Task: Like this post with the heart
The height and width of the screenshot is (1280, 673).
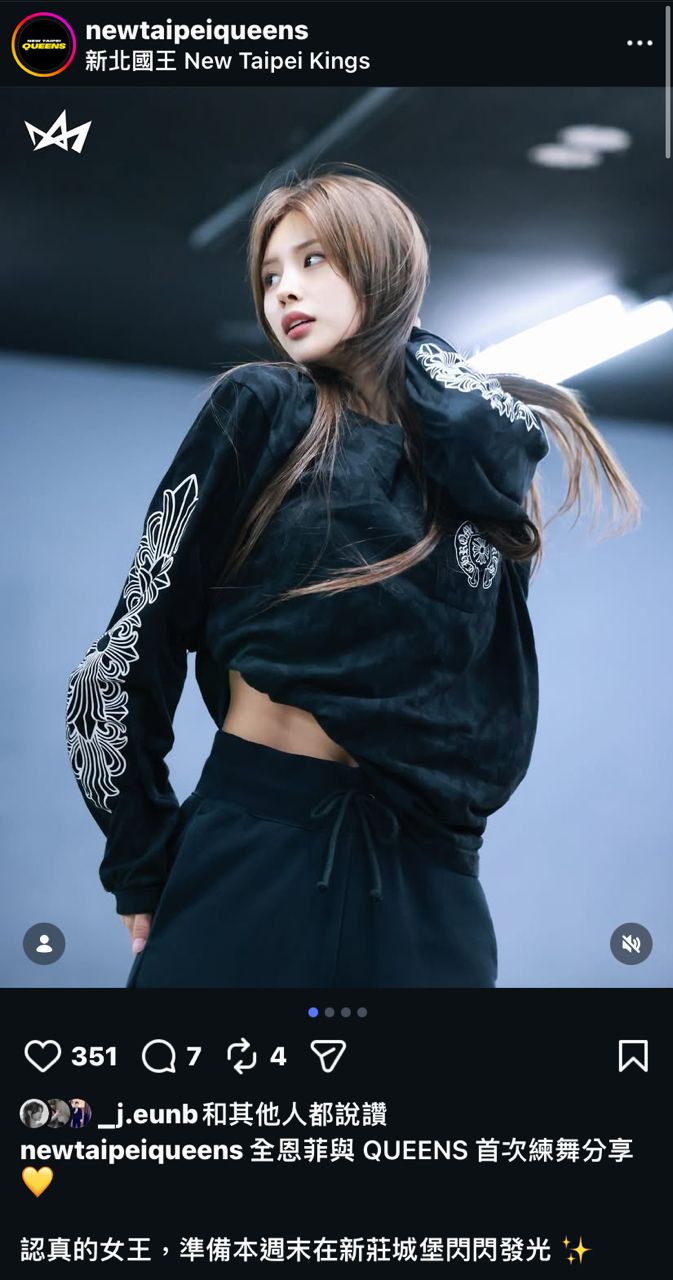Action: (x=43, y=1056)
